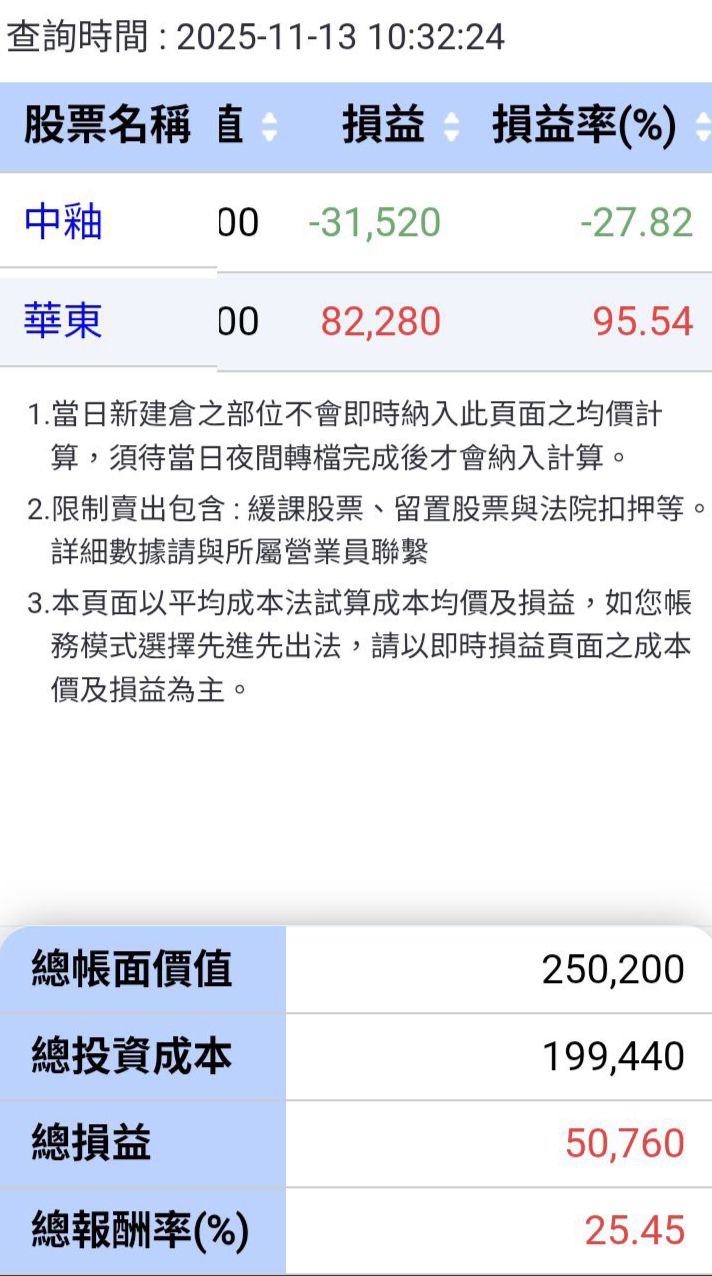Open the 中釉 stock link
The height and width of the screenshot is (1276, 712).
(x=63, y=222)
